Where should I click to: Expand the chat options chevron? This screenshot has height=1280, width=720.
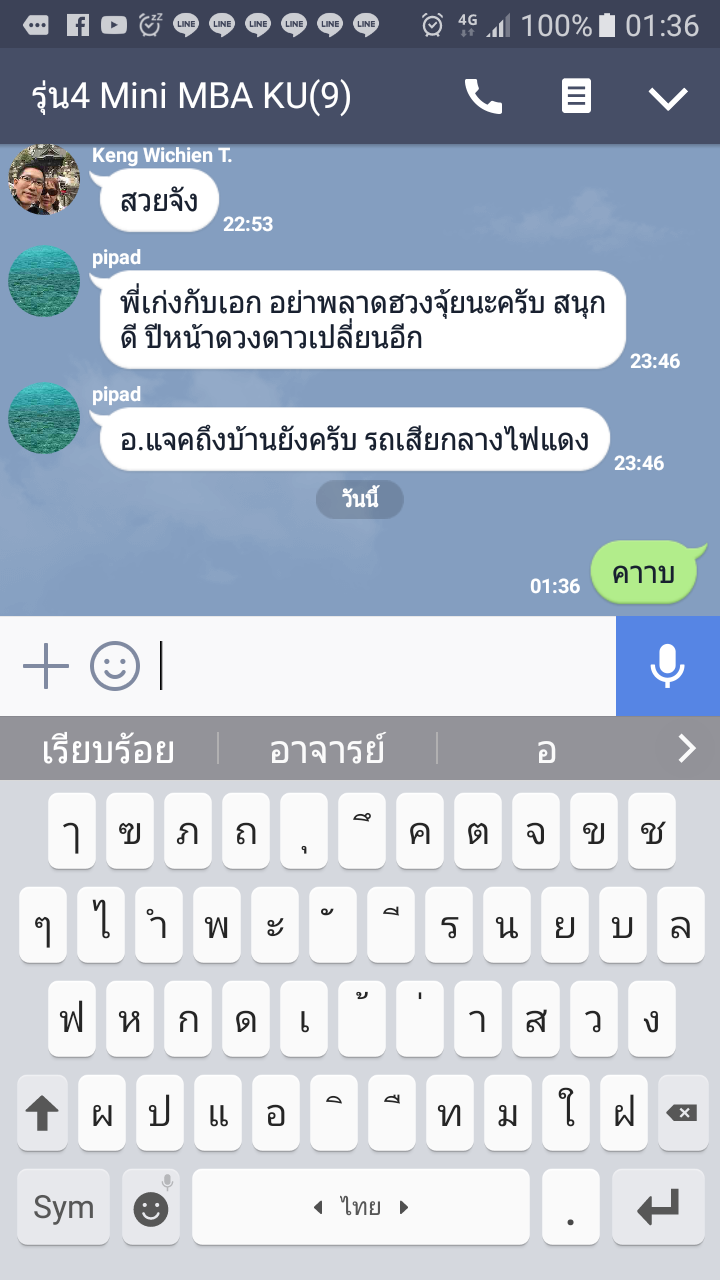tap(667, 97)
